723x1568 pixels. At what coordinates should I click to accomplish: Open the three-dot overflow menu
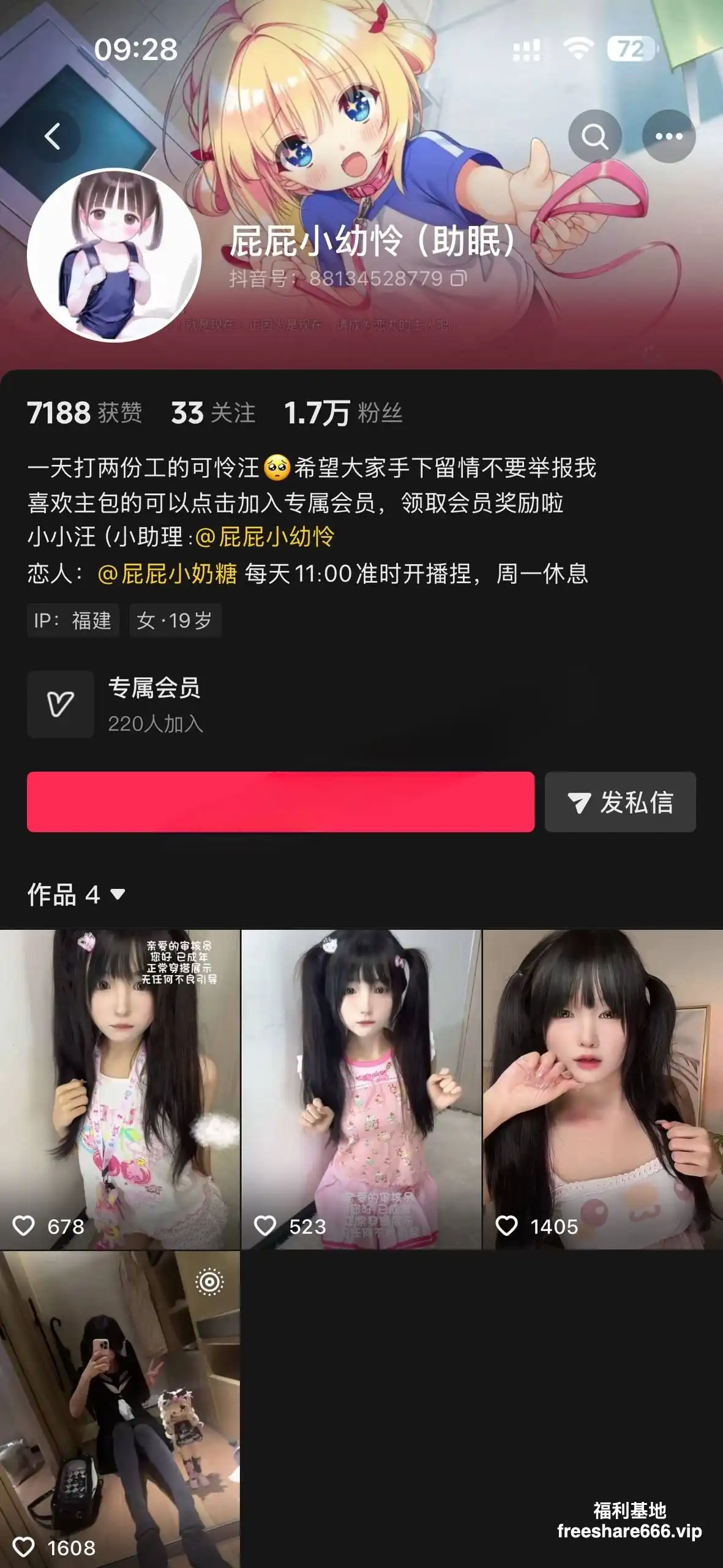pos(669,136)
